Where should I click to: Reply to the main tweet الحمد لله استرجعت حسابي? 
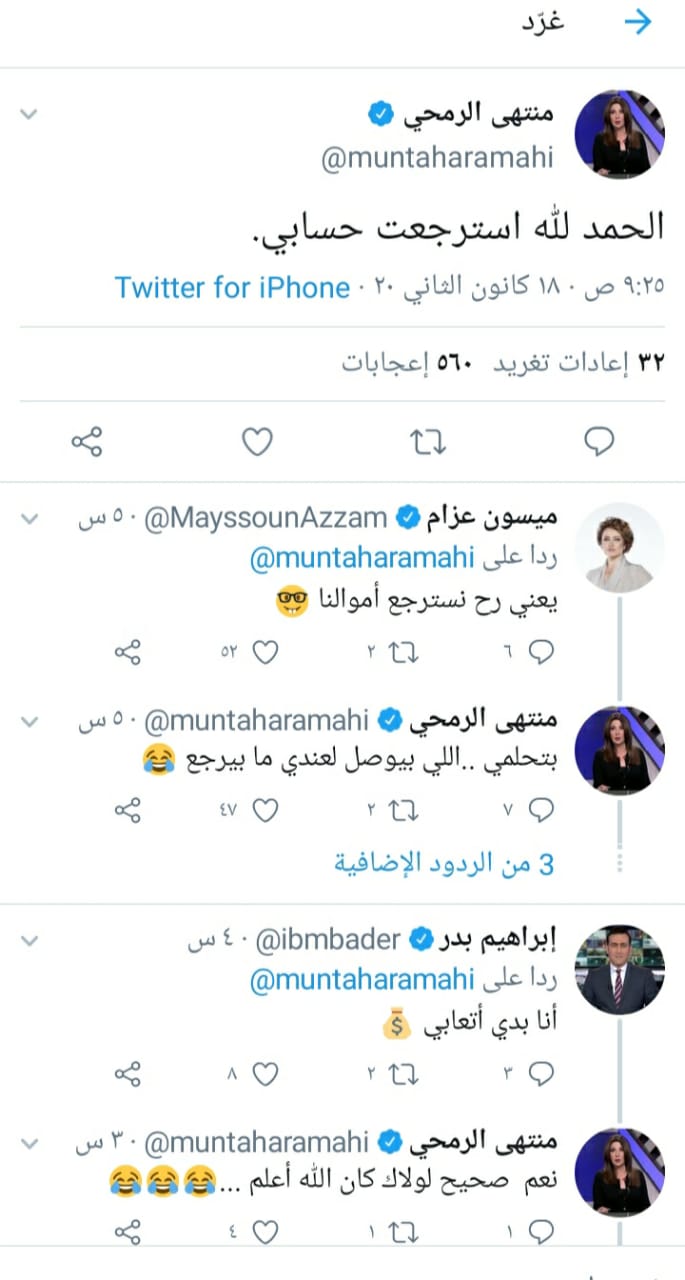(598, 440)
